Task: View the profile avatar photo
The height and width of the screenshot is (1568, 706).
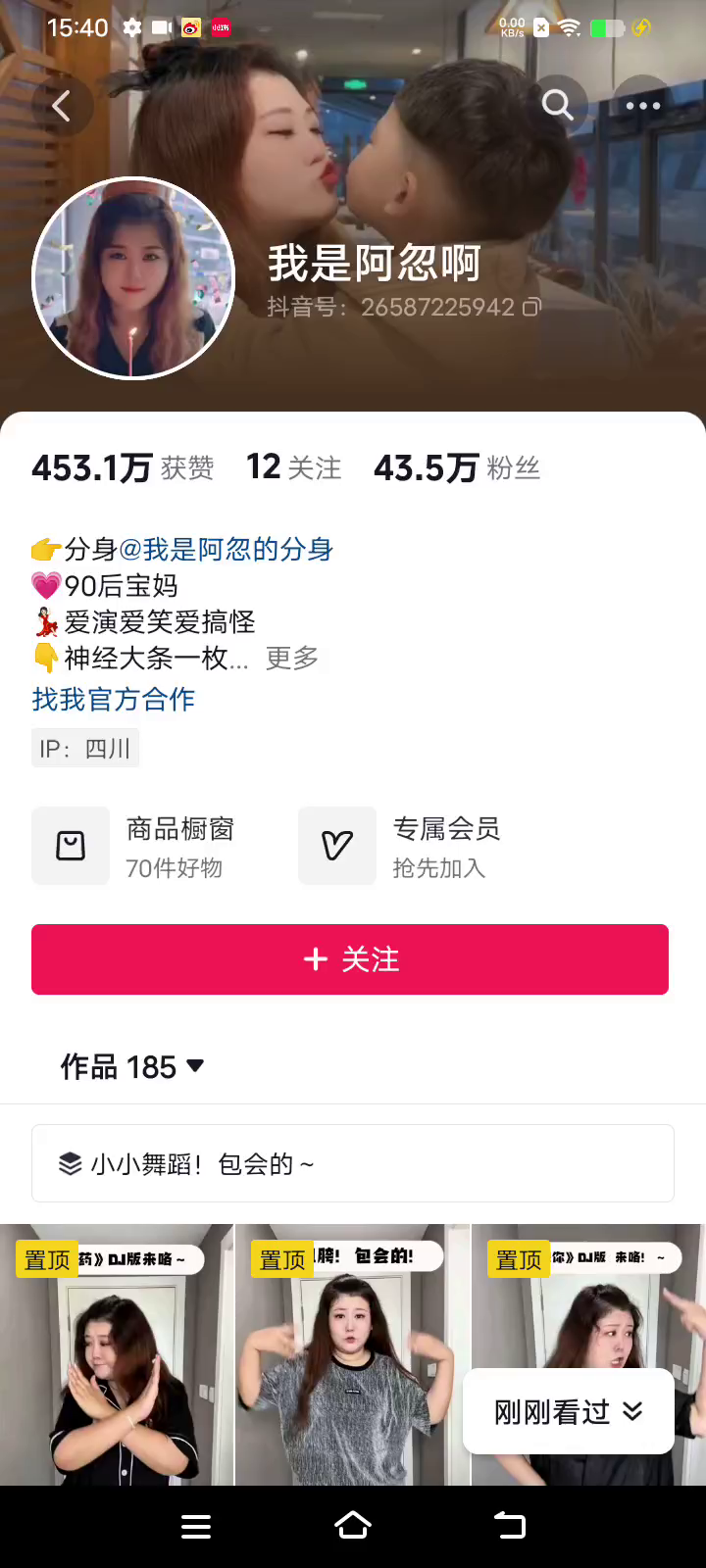Action: click(x=133, y=278)
